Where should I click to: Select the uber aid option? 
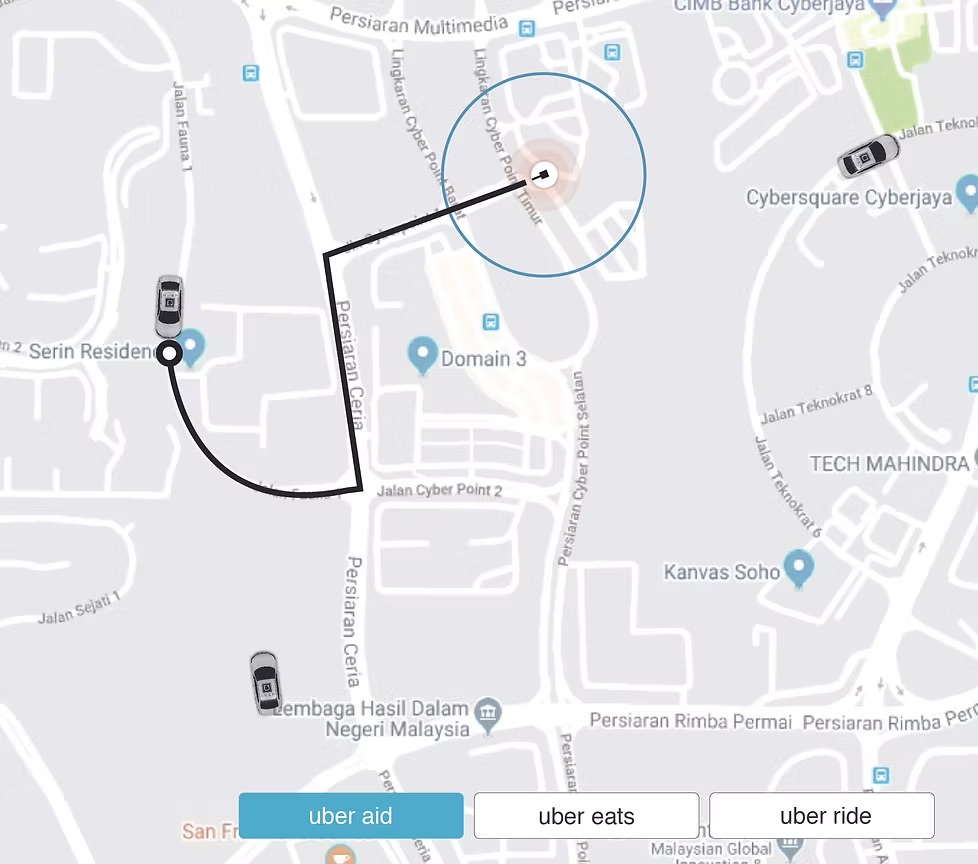tap(350, 815)
